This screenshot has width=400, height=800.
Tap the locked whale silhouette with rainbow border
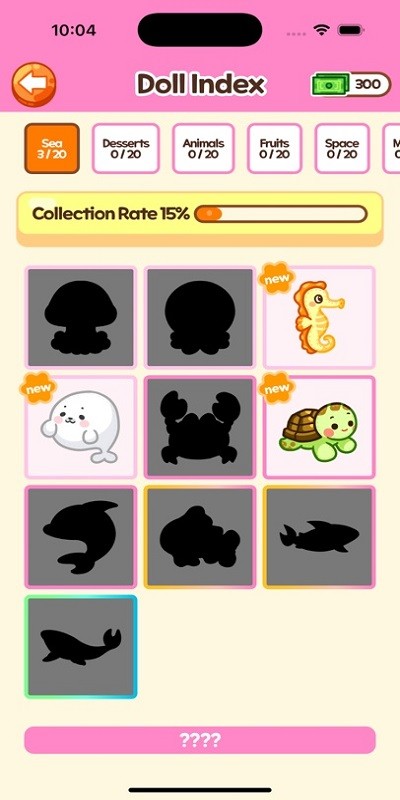click(x=81, y=647)
